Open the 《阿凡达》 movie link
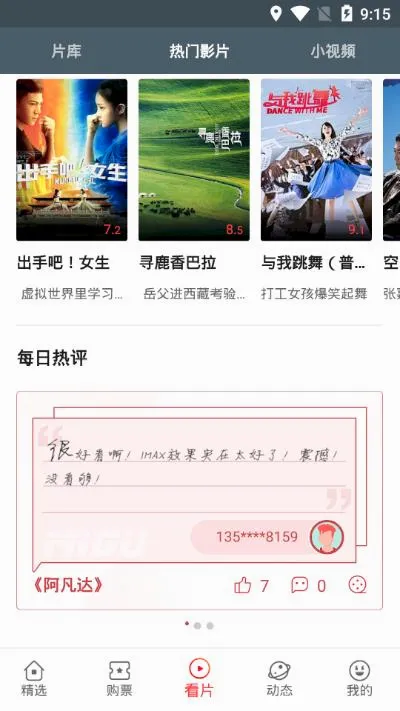This screenshot has height=711, width=400. (x=68, y=585)
